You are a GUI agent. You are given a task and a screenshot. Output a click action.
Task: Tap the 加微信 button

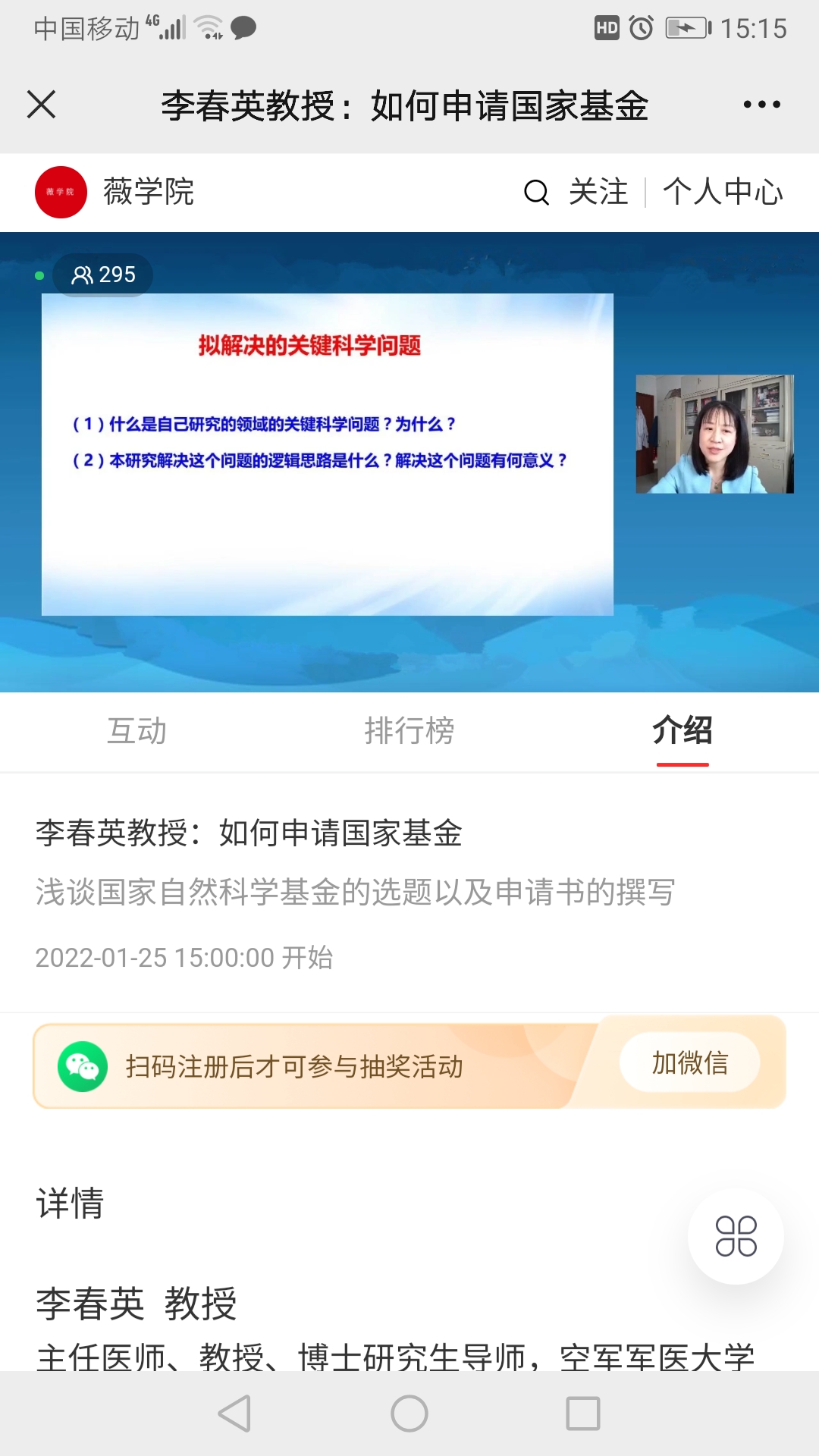click(689, 1063)
